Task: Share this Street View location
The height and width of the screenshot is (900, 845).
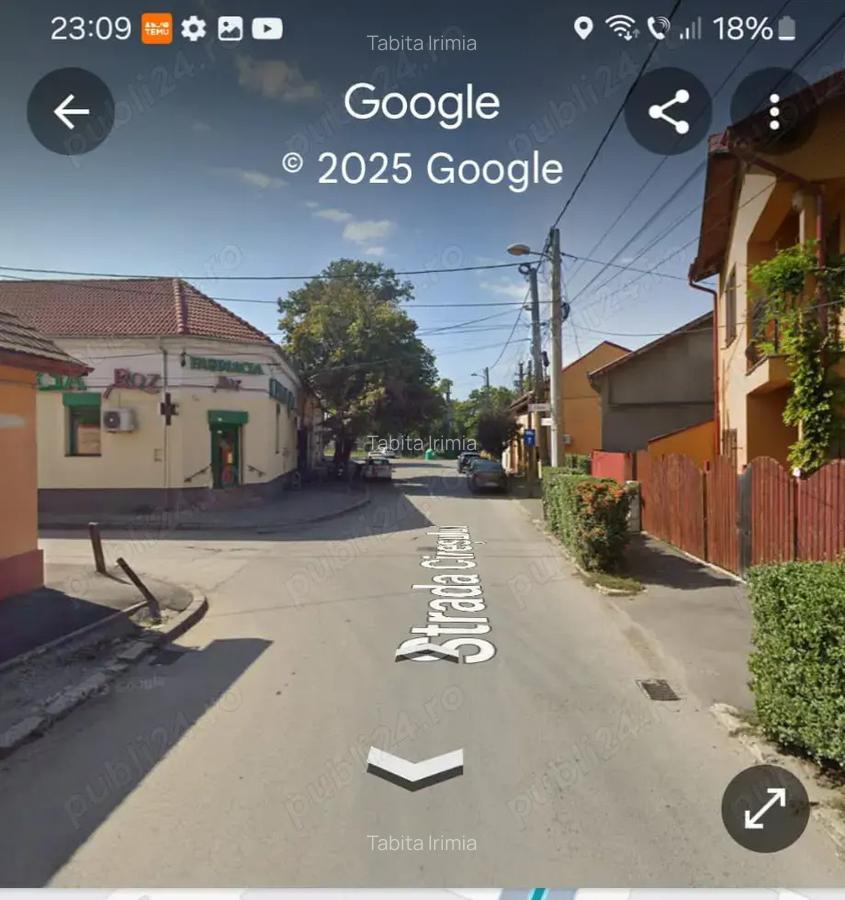Action: [x=668, y=111]
